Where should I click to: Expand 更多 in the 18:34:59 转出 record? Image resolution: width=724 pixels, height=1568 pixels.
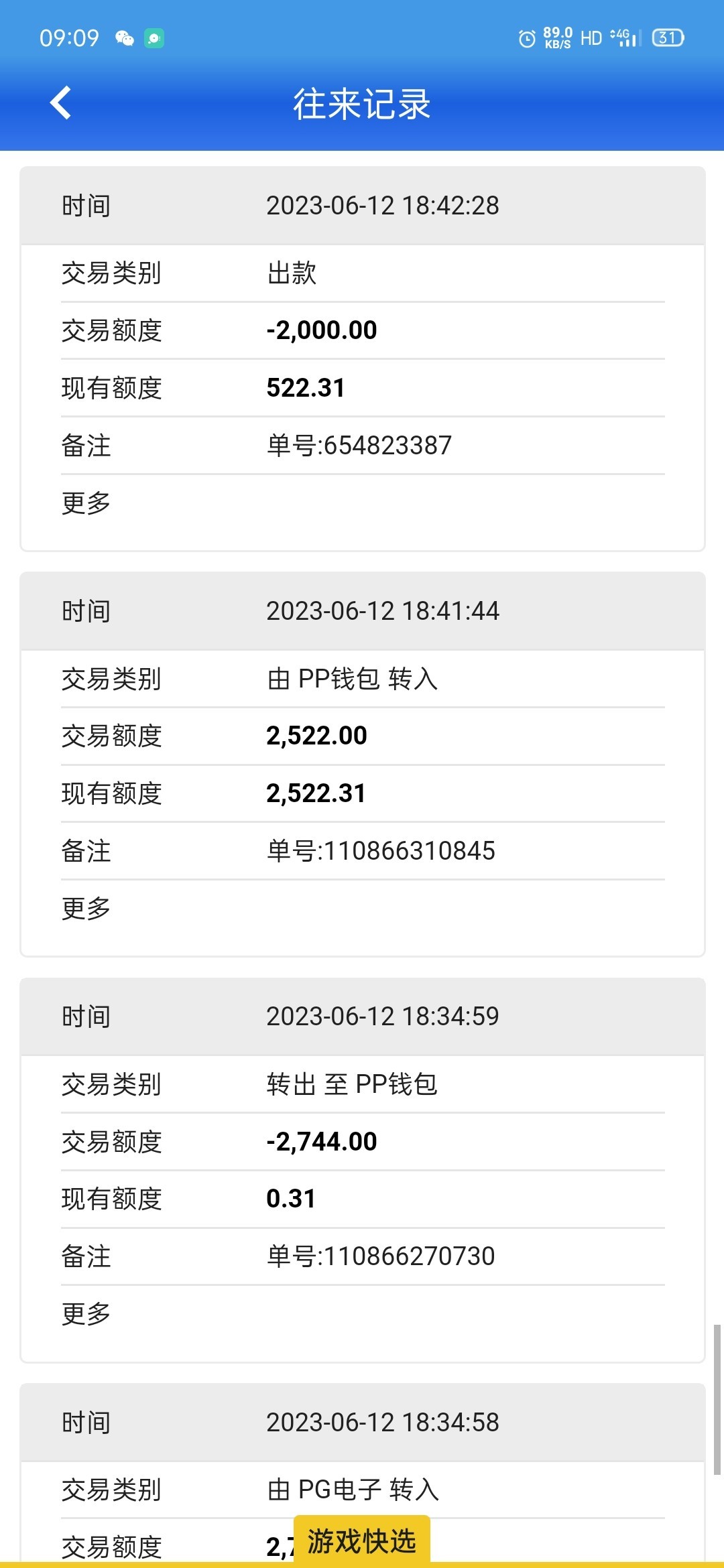86,1314
